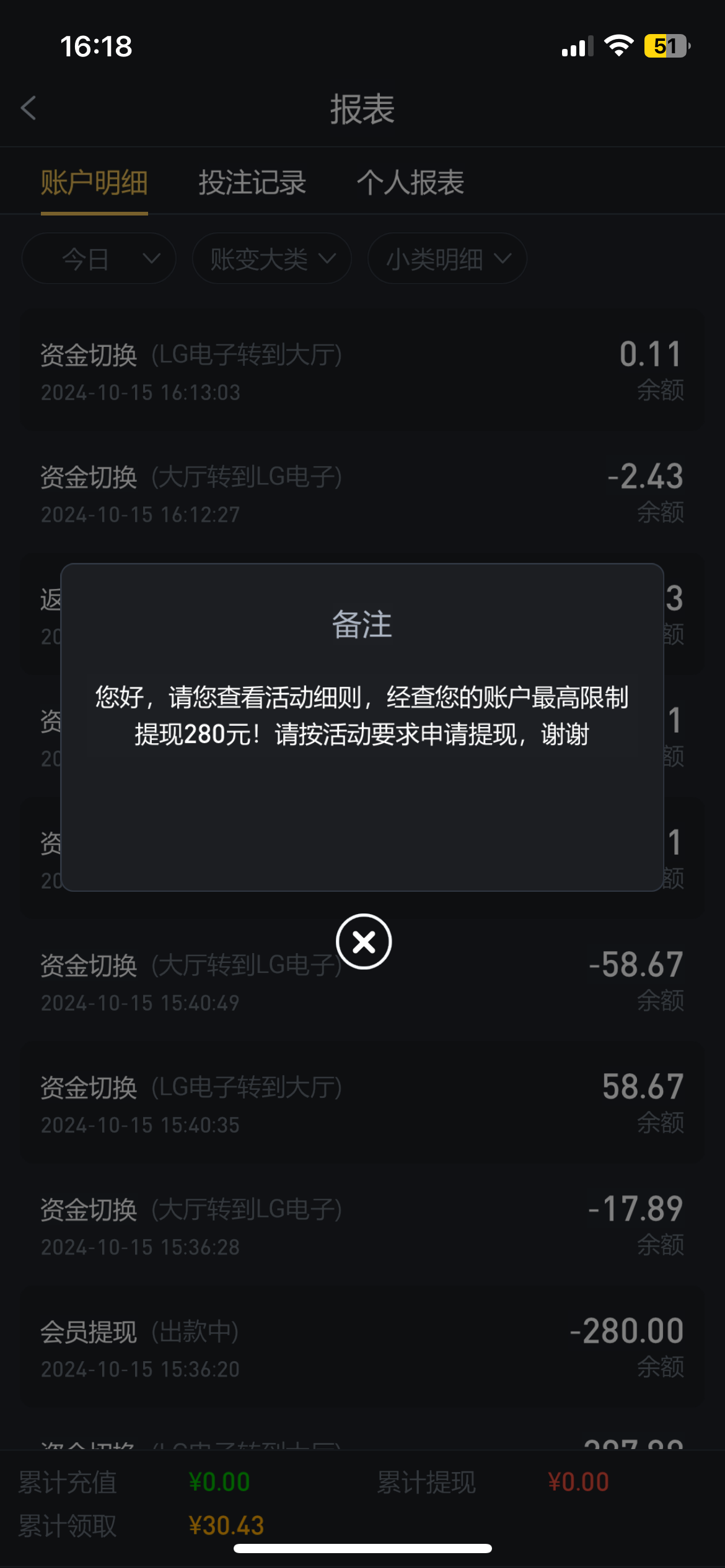The height and width of the screenshot is (1568, 725).
Task: Close the 备注 dialog
Action: point(364,941)
